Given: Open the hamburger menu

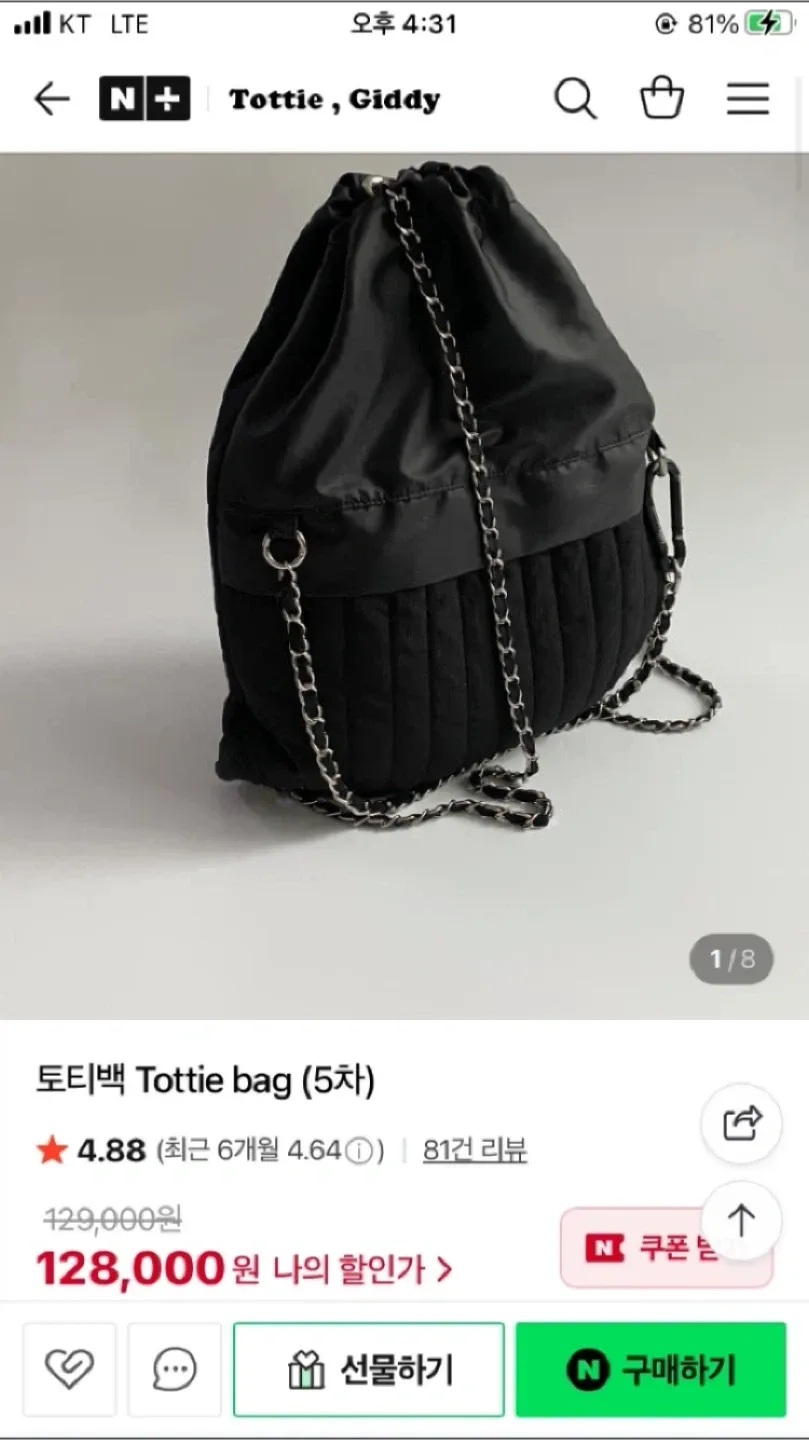Looking at the screenshot, I should (747, 99).
